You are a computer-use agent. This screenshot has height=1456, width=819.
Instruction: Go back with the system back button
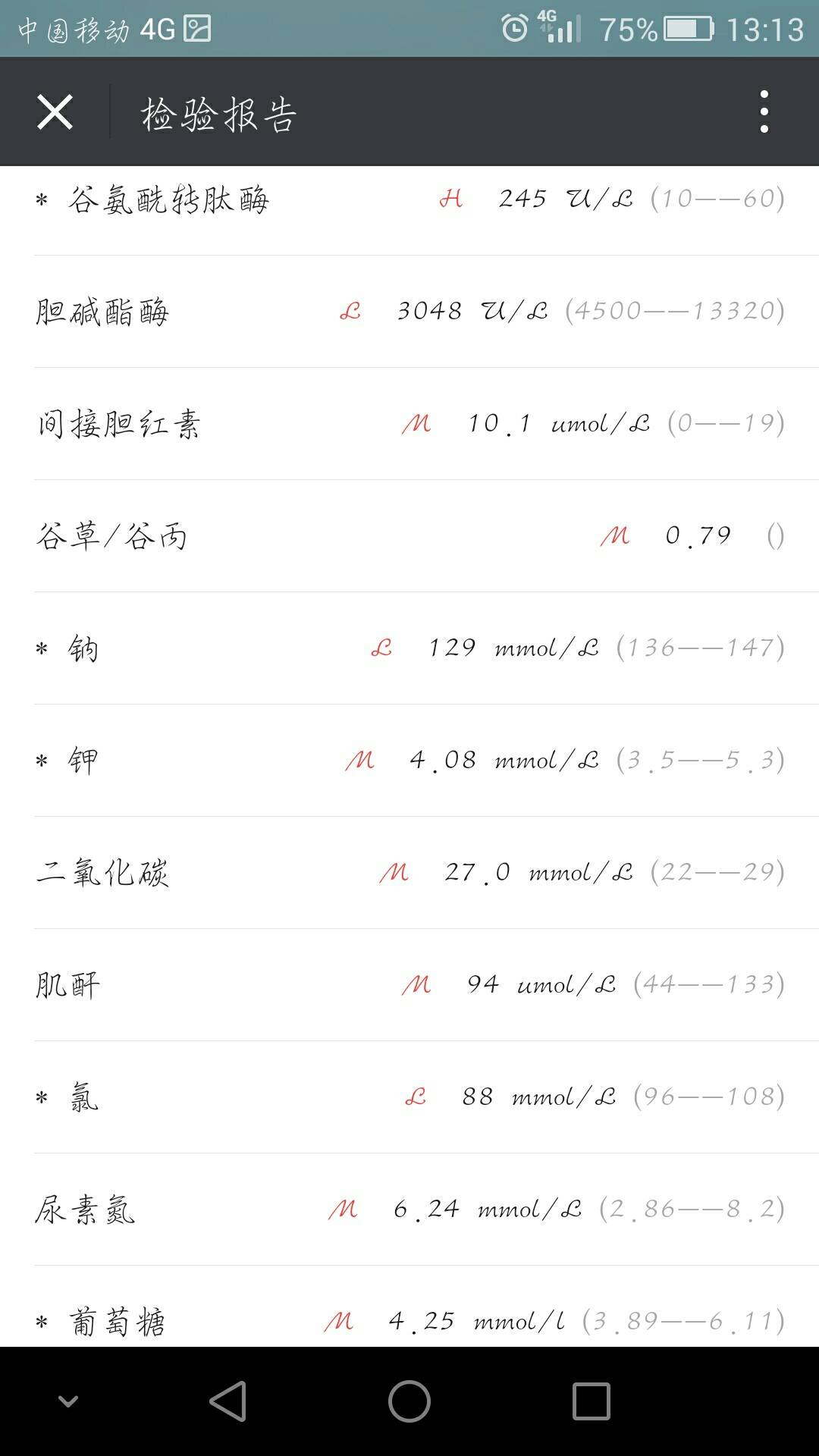(x=227, y=1401)
